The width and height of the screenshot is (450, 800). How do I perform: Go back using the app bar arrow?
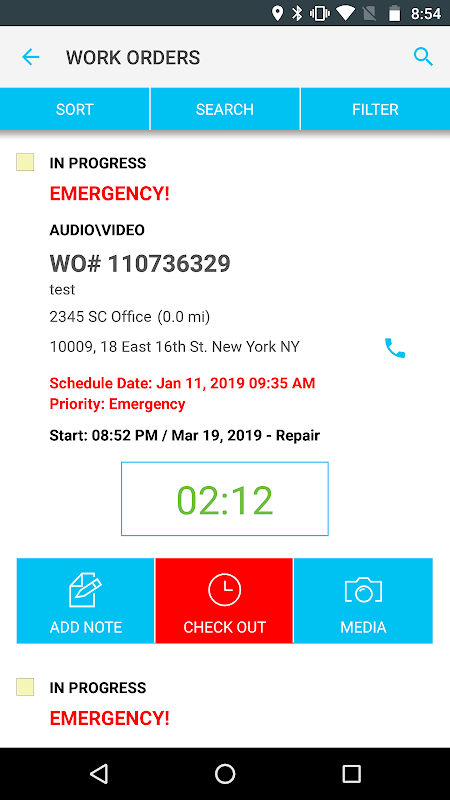click(30, 57)
